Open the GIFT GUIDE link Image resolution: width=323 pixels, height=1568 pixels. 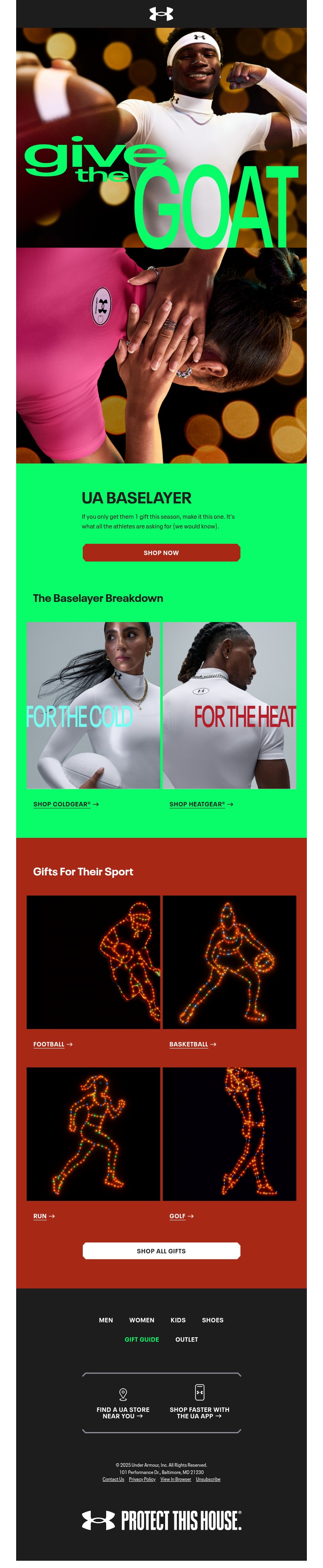[x=141, y=1339]
